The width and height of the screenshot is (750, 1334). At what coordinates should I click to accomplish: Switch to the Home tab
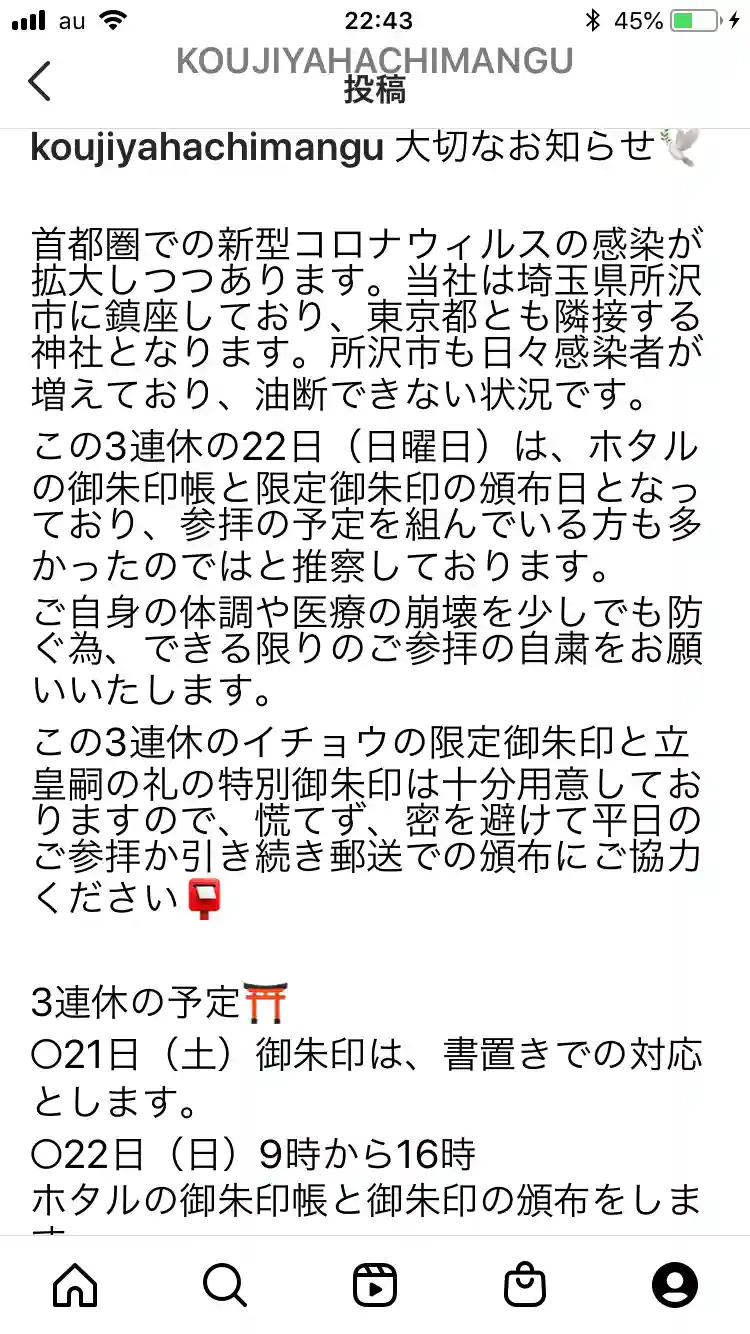point(75,1285)
